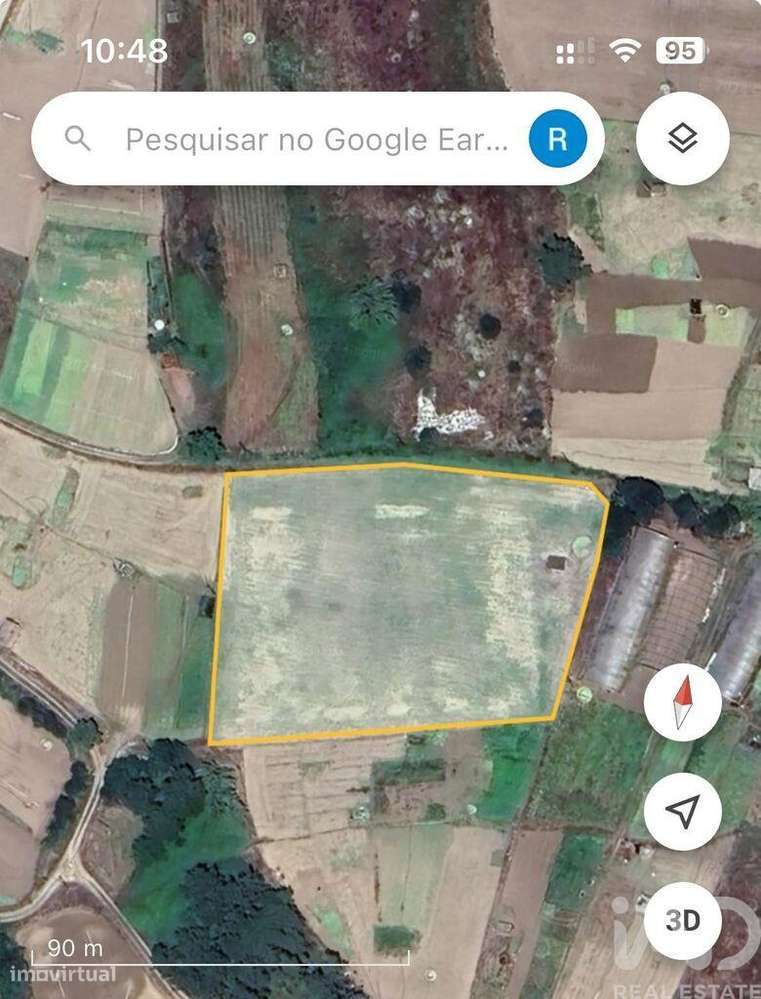The image size is (761, 999).
Task: Open the account avatar labeled R
Action: (558, 139)
